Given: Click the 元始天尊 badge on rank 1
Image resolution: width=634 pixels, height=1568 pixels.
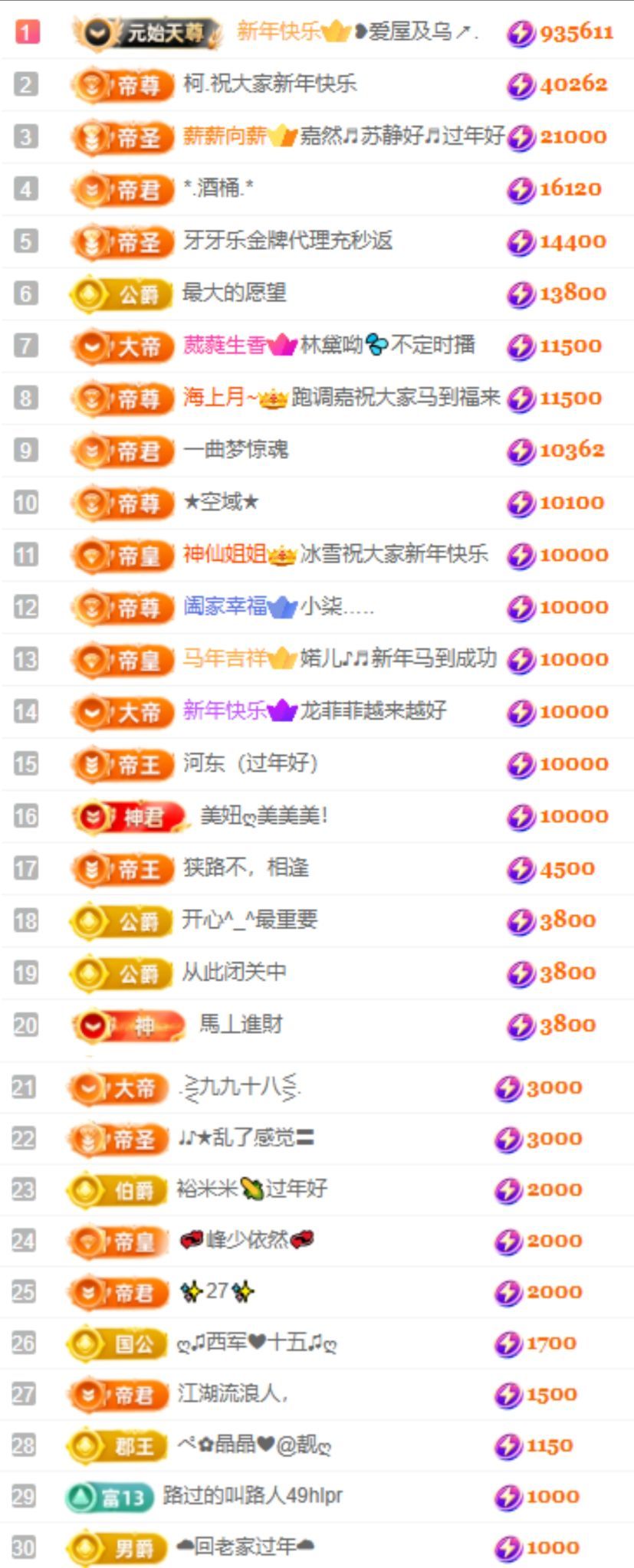Looking at the screenshot, I should click(146, 33).
